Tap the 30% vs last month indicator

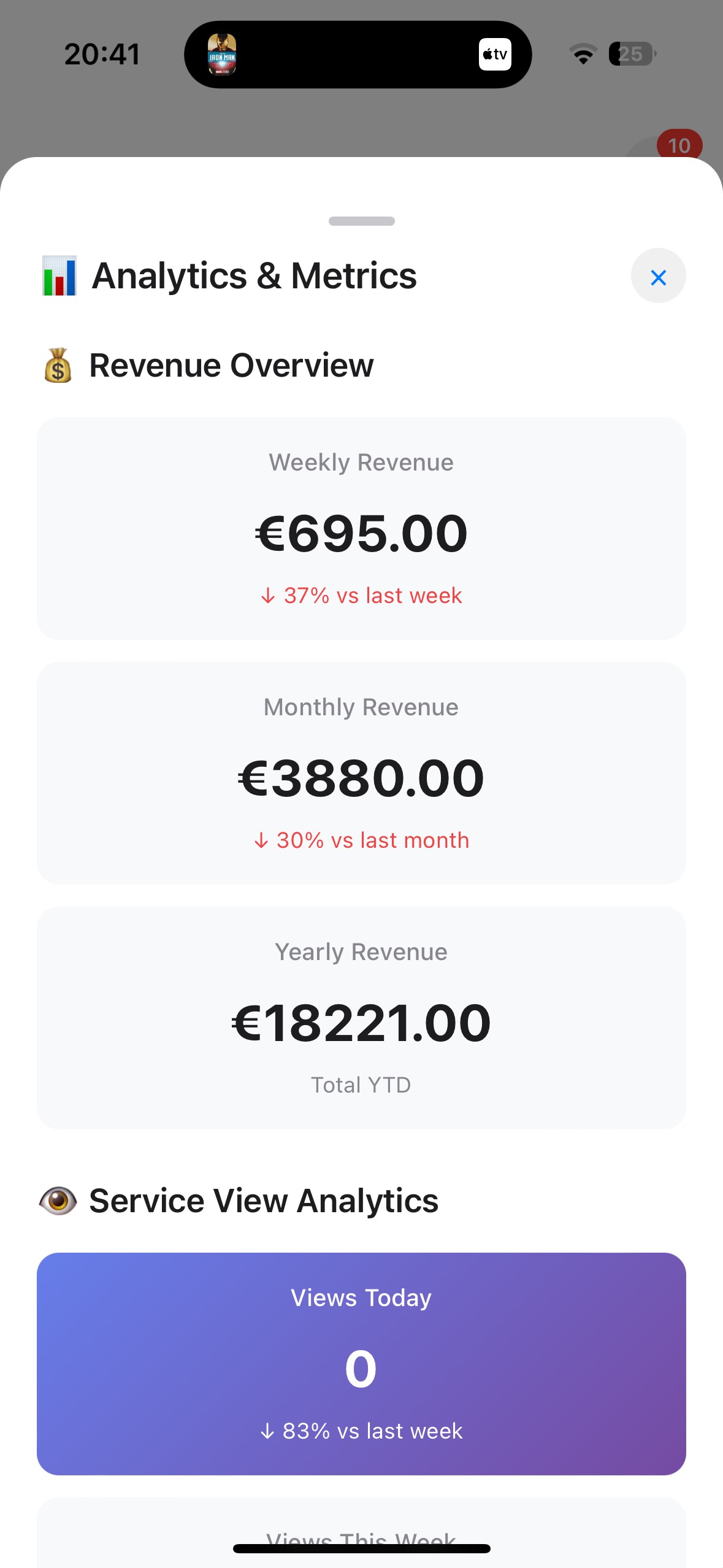point(361,839)
